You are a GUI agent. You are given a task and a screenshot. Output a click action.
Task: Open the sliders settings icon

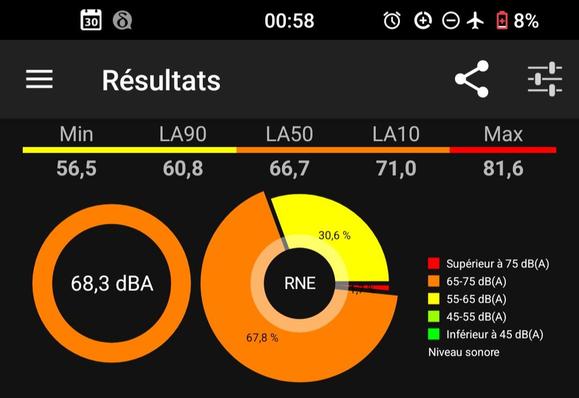point(545,79)
